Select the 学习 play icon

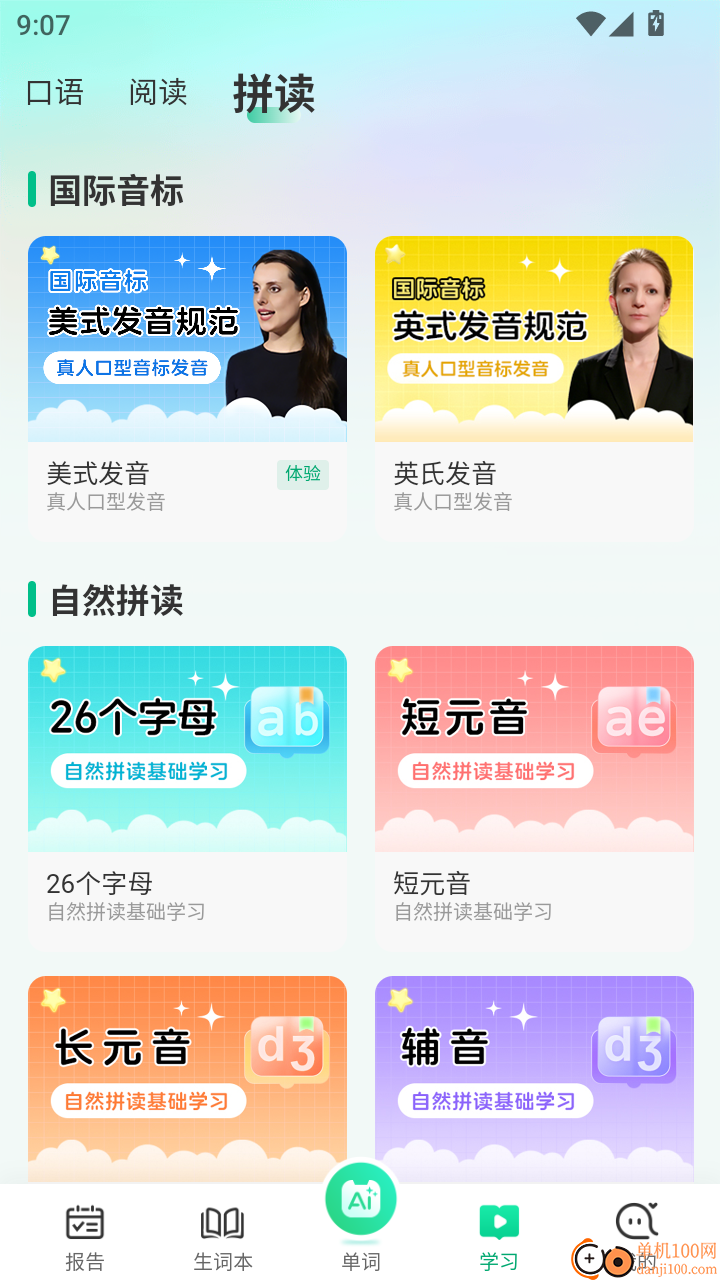(x=498, y=1221)
